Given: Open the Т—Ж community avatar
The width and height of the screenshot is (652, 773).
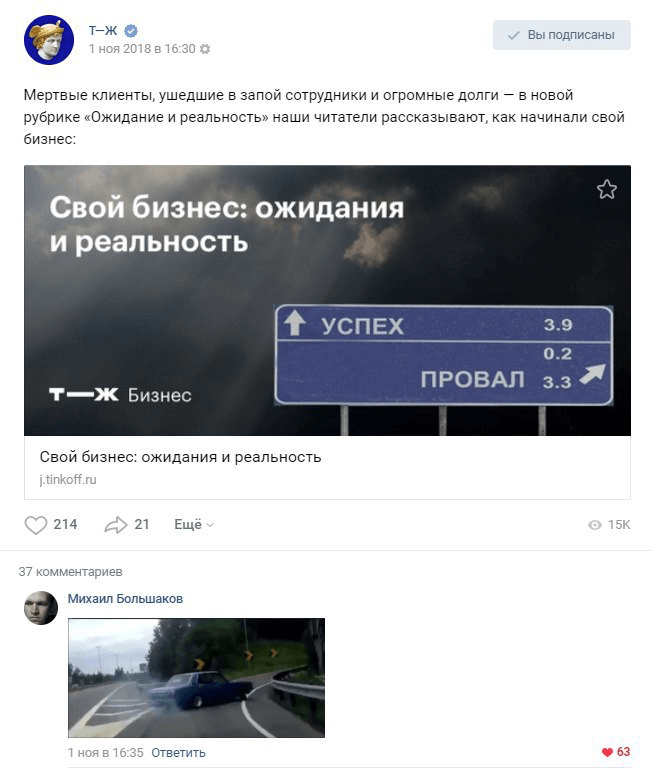Looking at the screenshot, I should point(49,40).
